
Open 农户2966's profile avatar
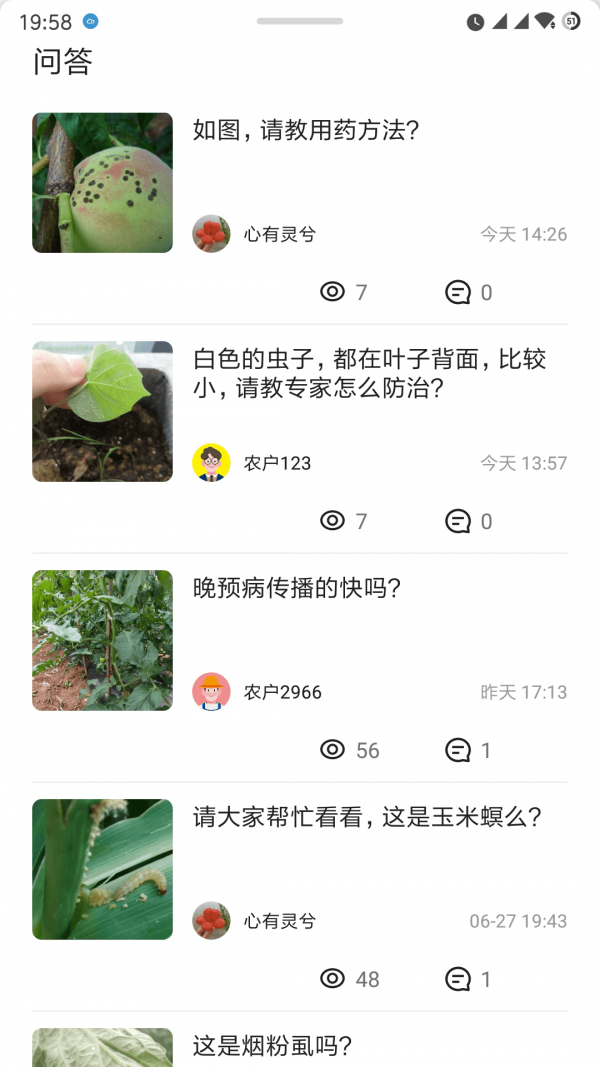(211, 692)
